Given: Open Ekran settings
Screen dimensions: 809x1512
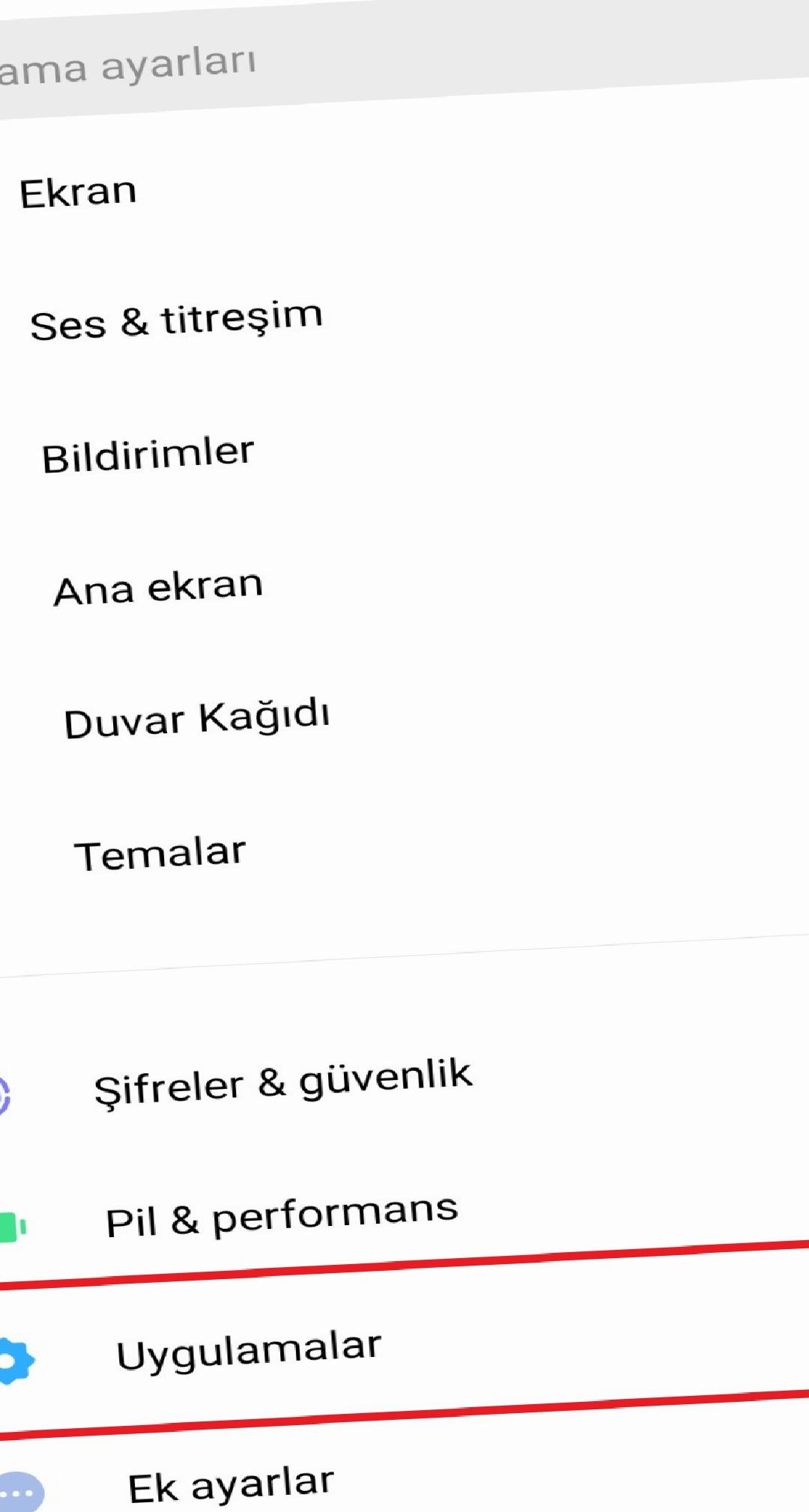Looking at the screenshot, I should coord(404,191).
